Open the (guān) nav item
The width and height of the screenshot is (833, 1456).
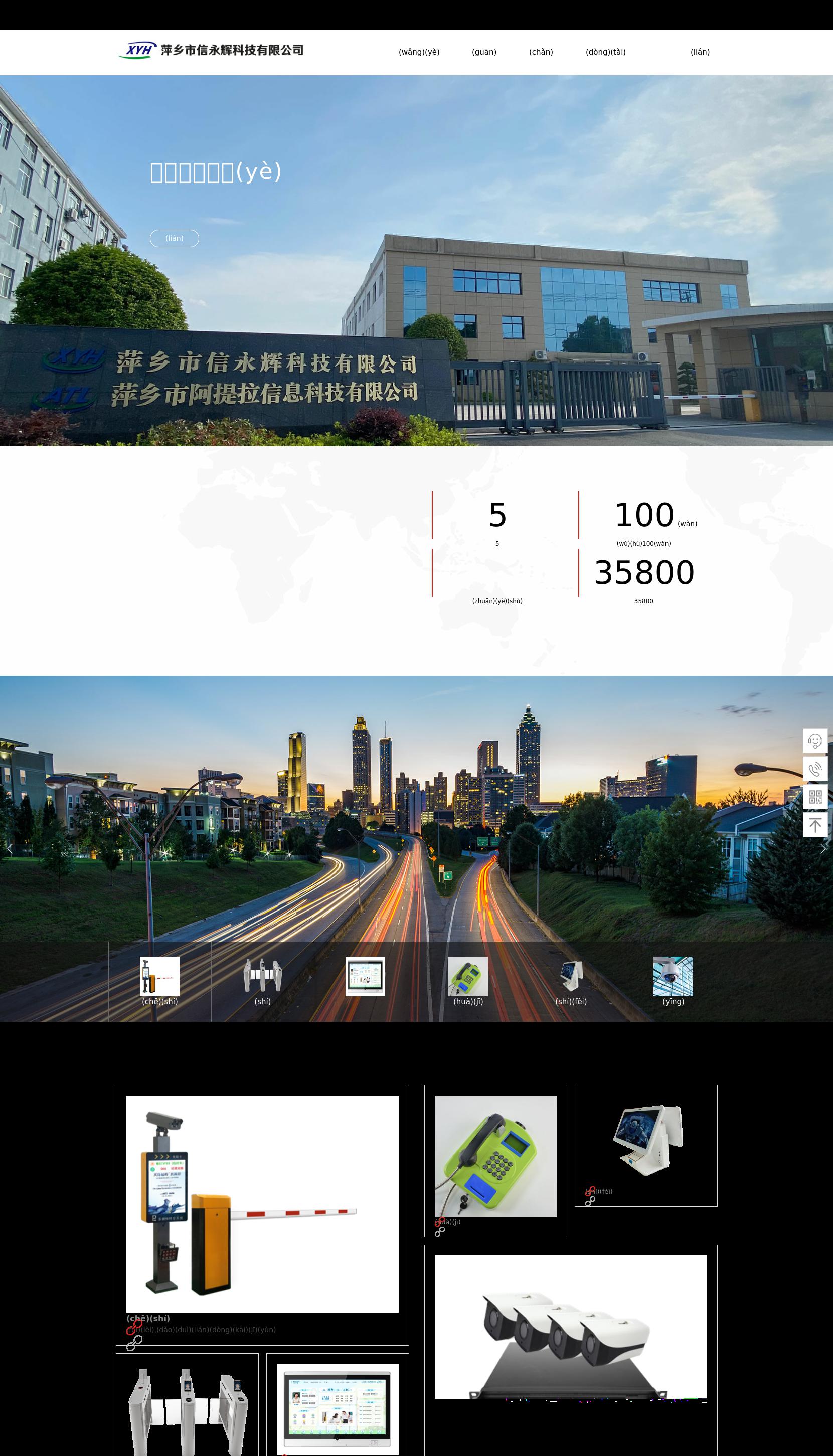point(484,52)
